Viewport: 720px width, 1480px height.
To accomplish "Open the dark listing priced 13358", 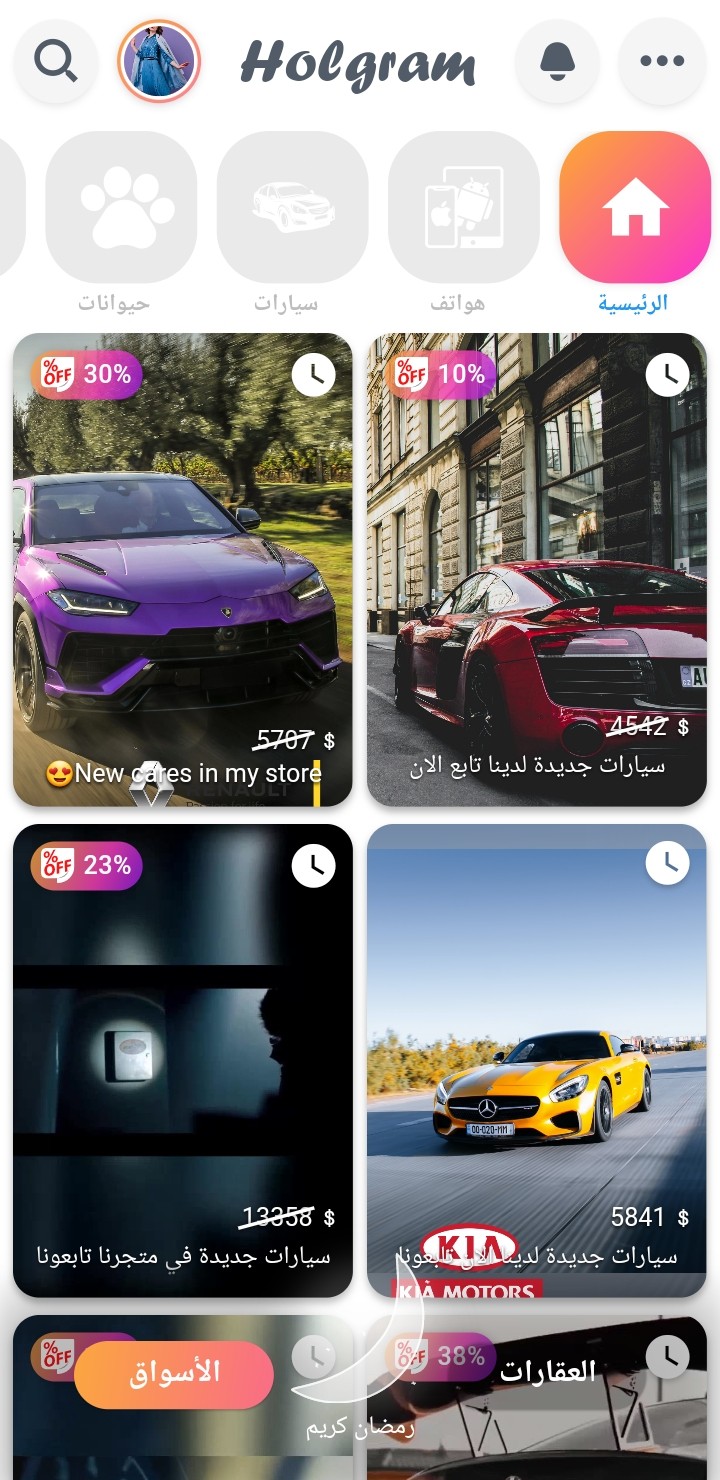I will pos(183,1061).
